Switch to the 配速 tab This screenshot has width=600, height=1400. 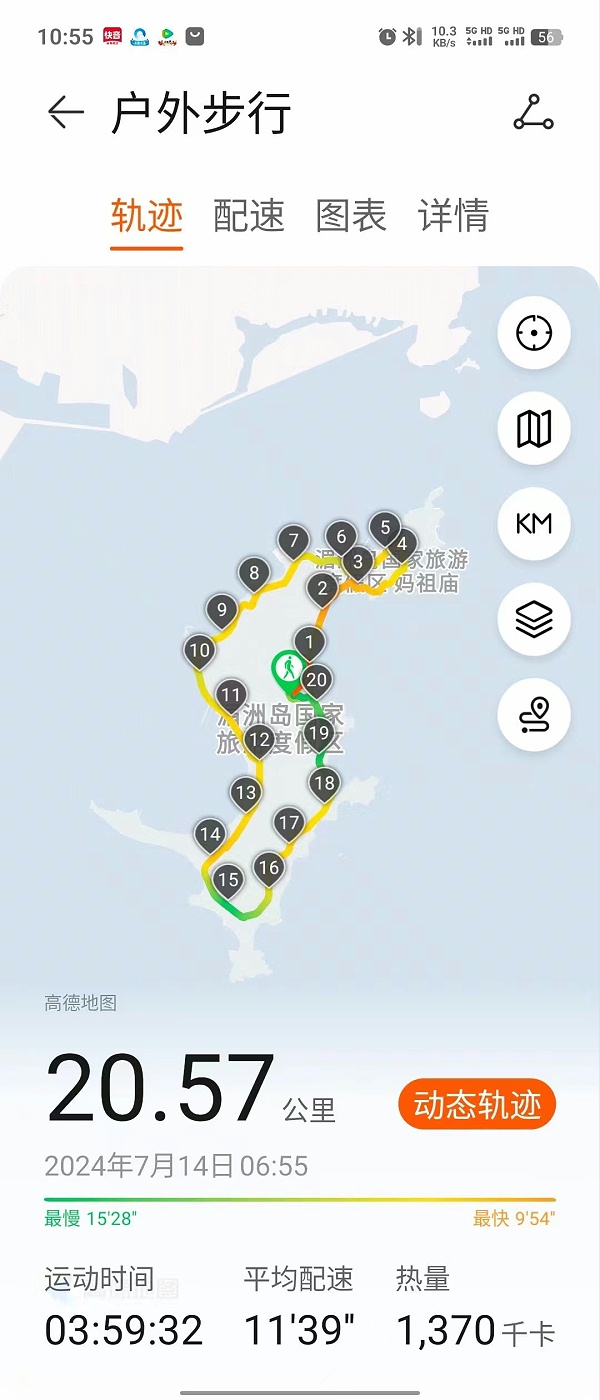(249, 215)
